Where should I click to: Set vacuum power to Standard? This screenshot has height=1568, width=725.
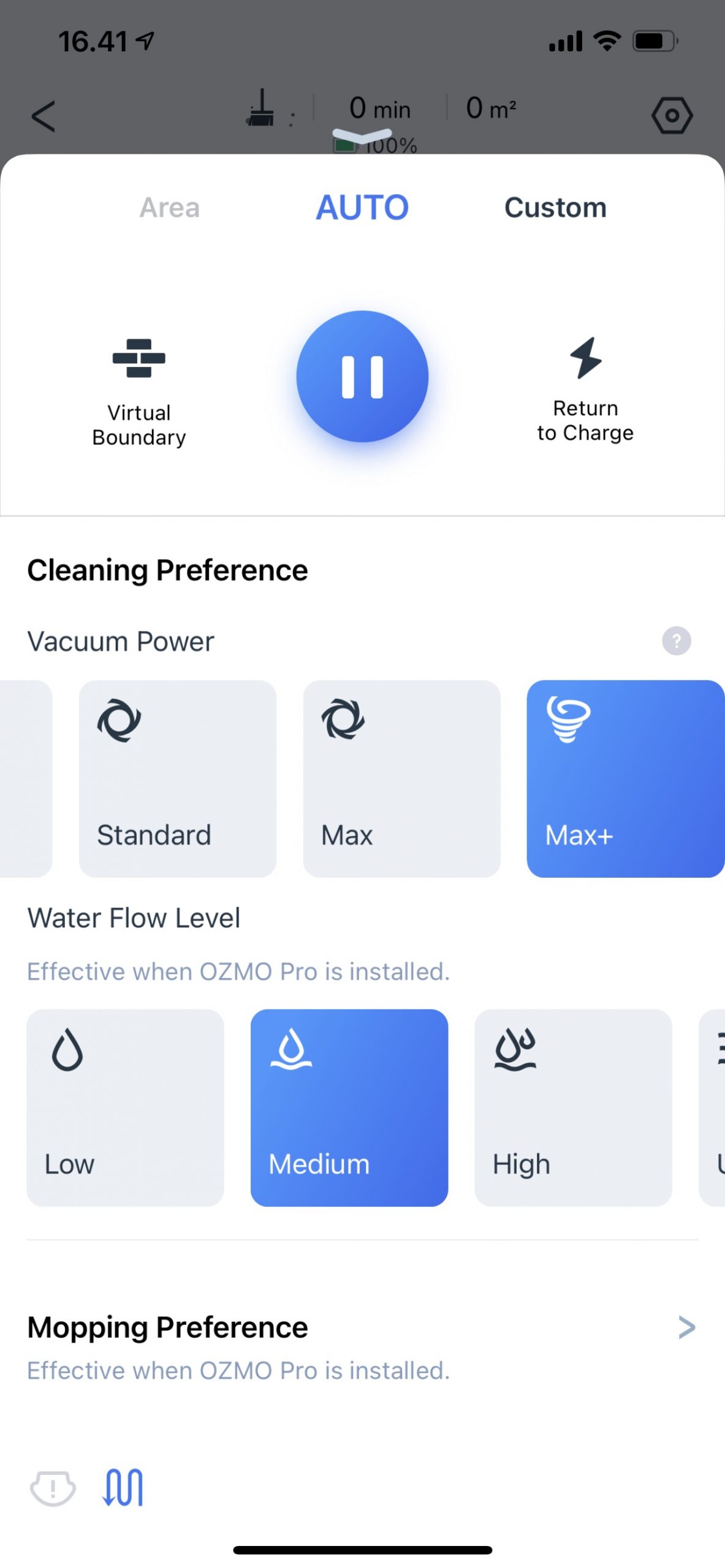[x=178, y=778]
